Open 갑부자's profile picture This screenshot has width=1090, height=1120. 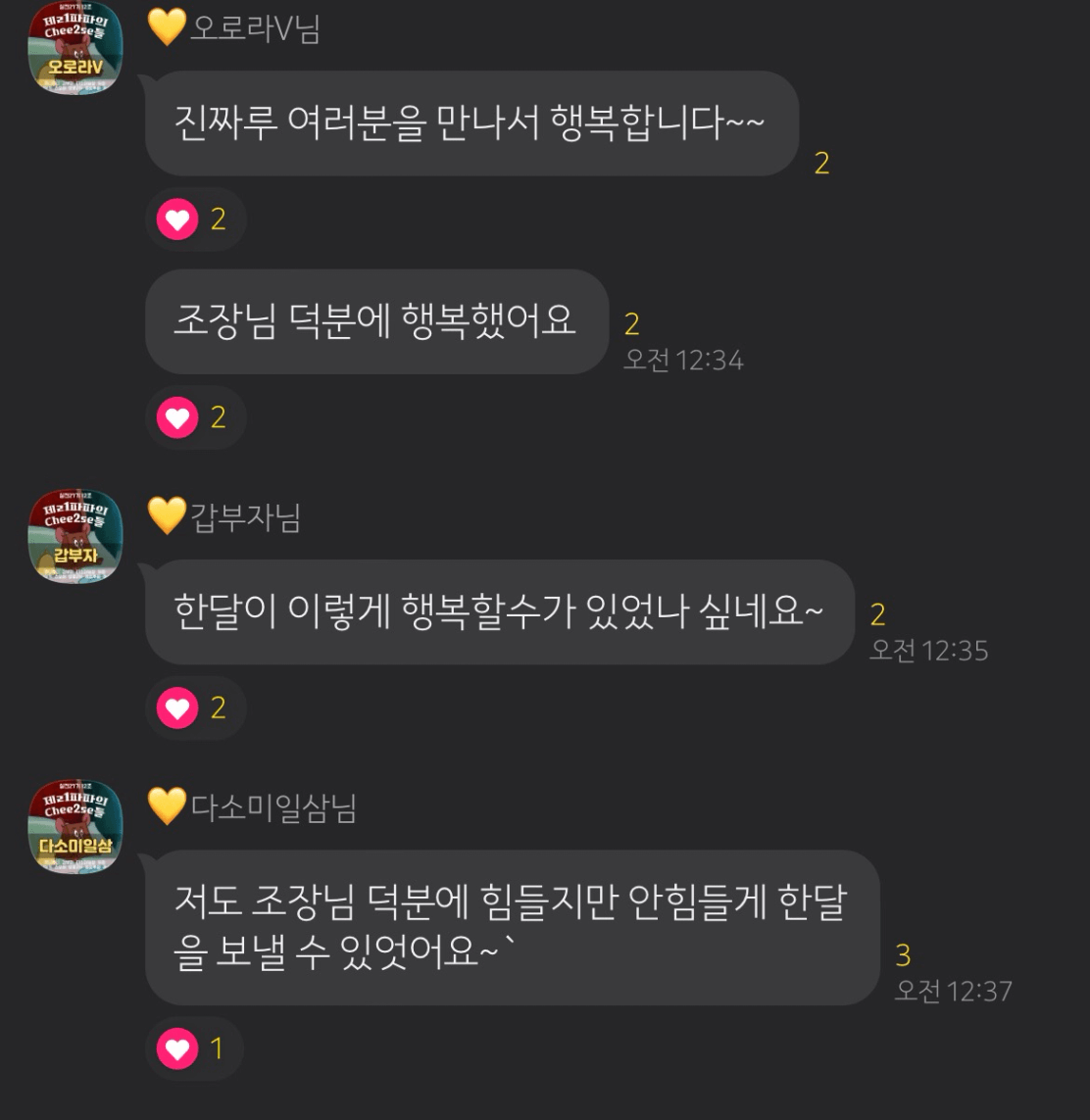coord(74,536)
